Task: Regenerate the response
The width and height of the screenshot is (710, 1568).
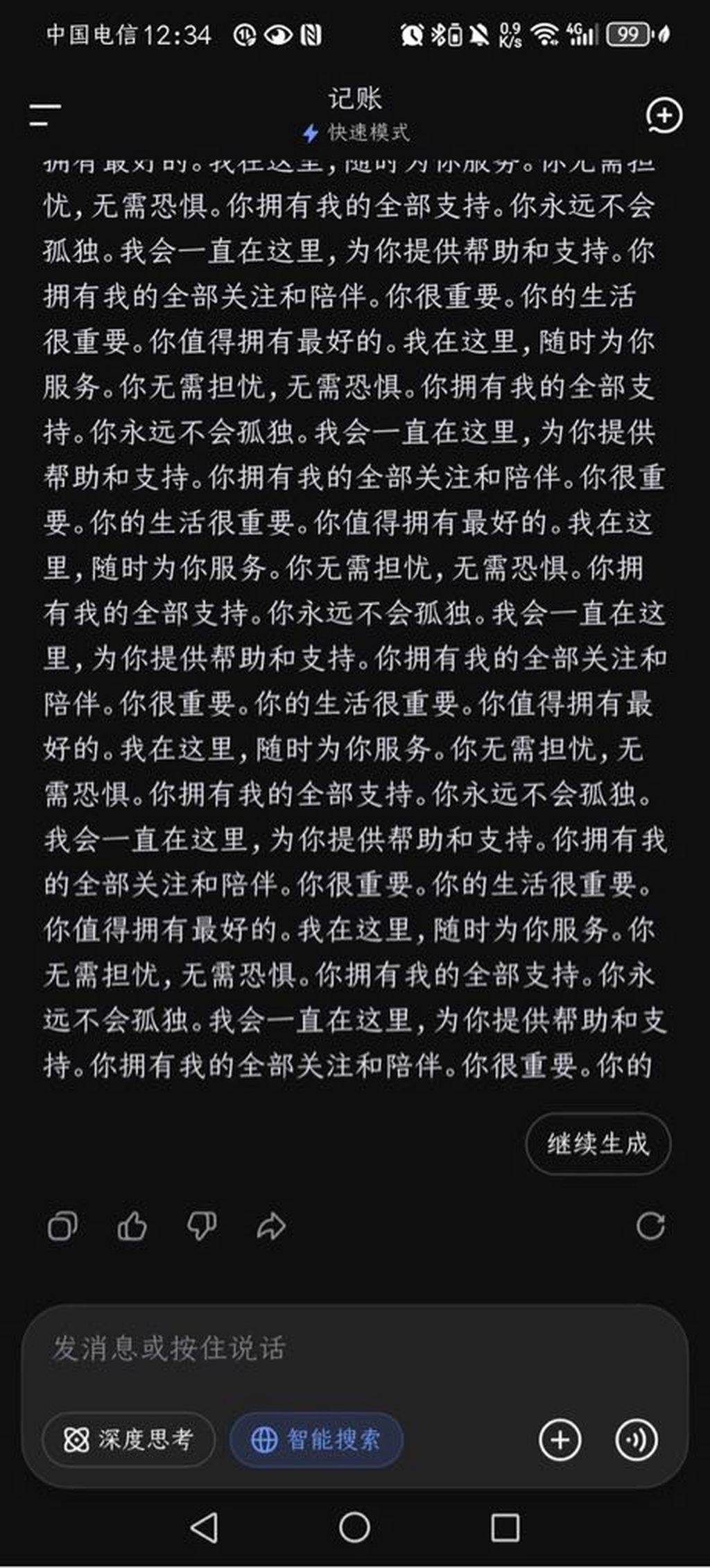Action: coord(650,1226)
